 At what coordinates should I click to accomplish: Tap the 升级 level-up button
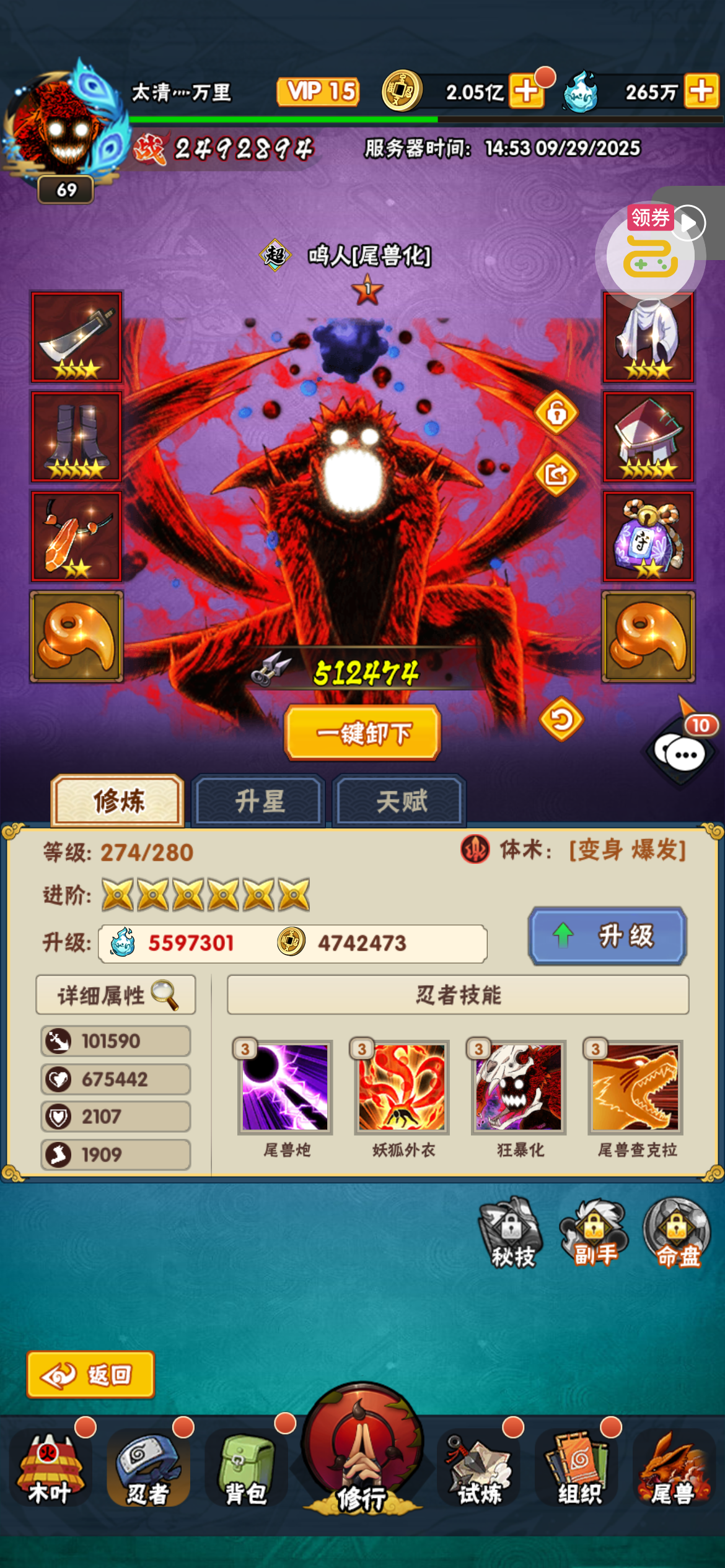pyautogui.click(x=607, y=936)
